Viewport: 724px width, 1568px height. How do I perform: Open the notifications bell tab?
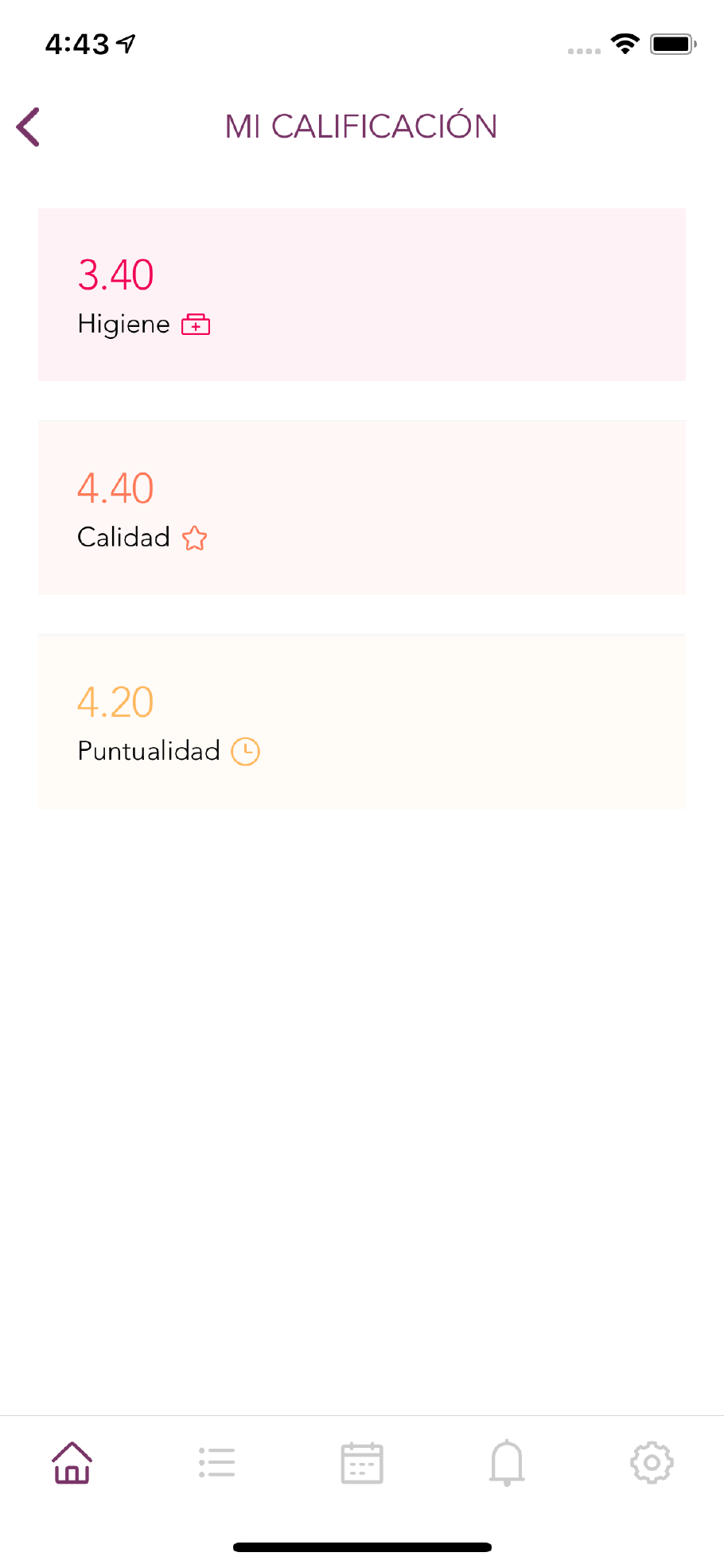tap(507, 1462)
